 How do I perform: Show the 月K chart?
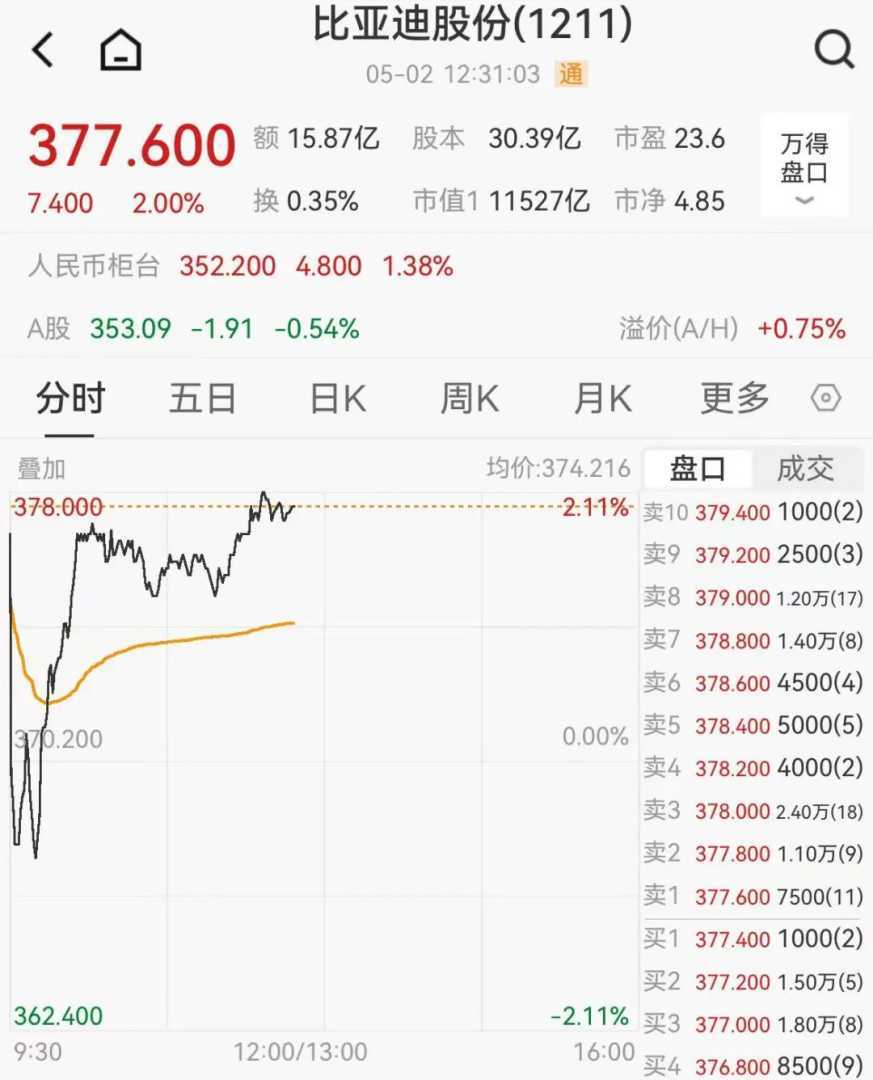602,399
